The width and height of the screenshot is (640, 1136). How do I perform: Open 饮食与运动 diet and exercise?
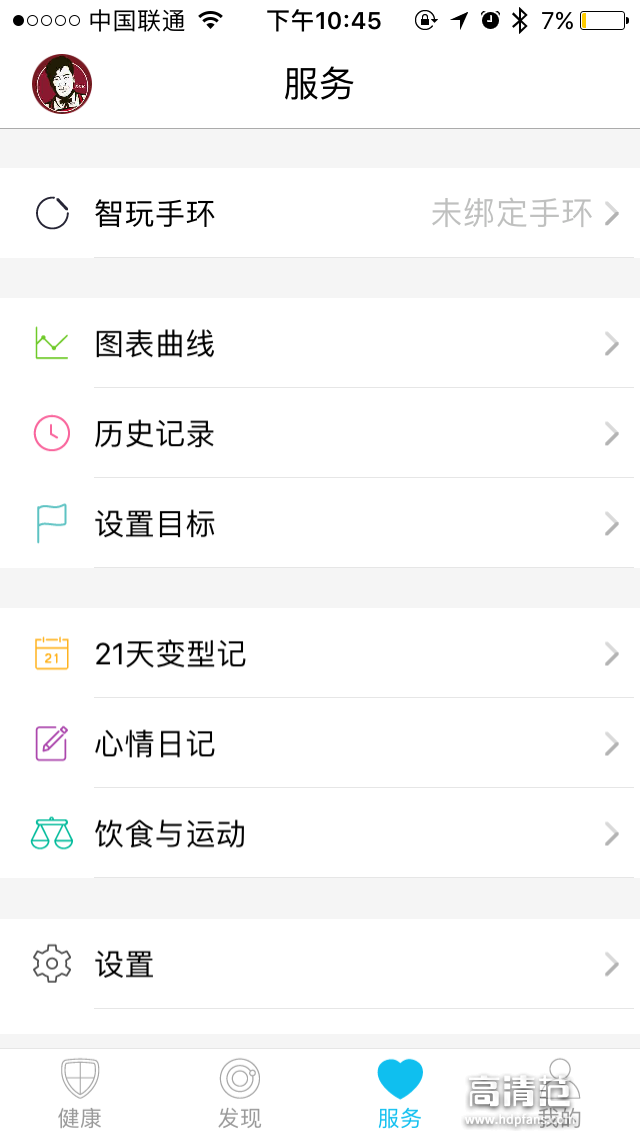320,834
